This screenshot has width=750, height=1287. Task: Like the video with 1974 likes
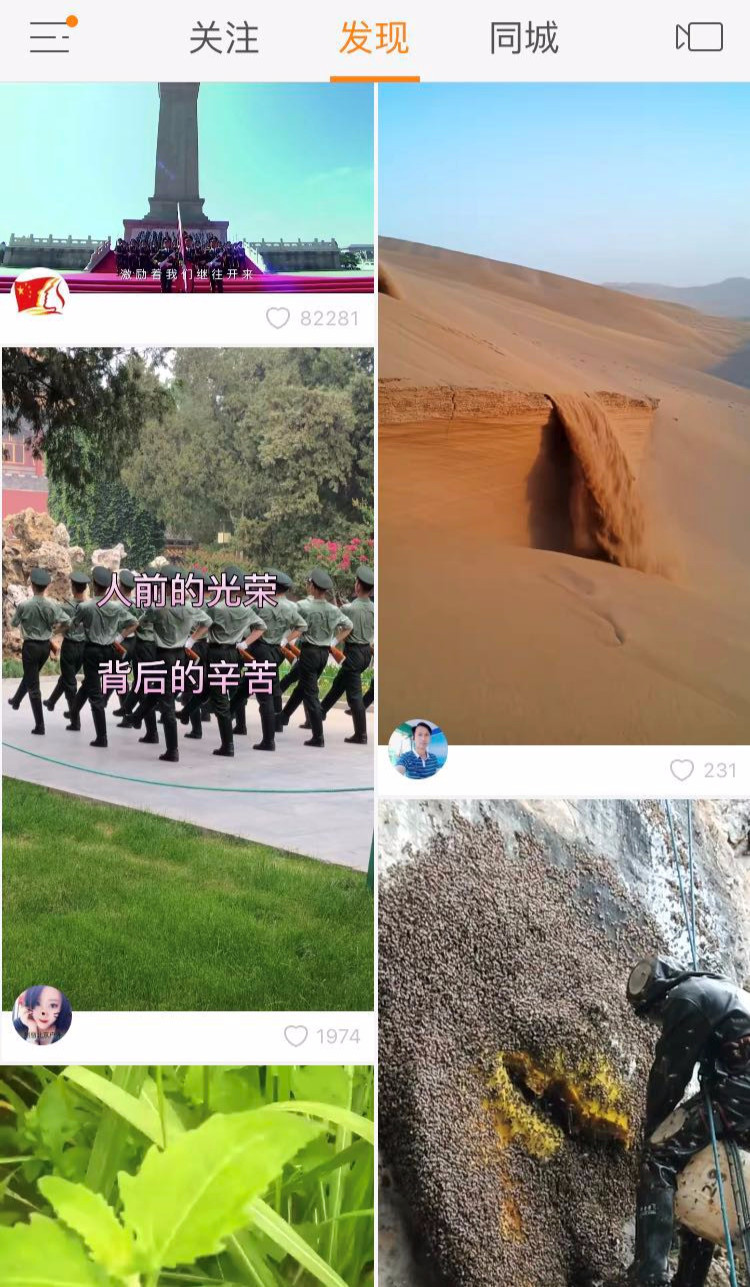click(296, 1036)
